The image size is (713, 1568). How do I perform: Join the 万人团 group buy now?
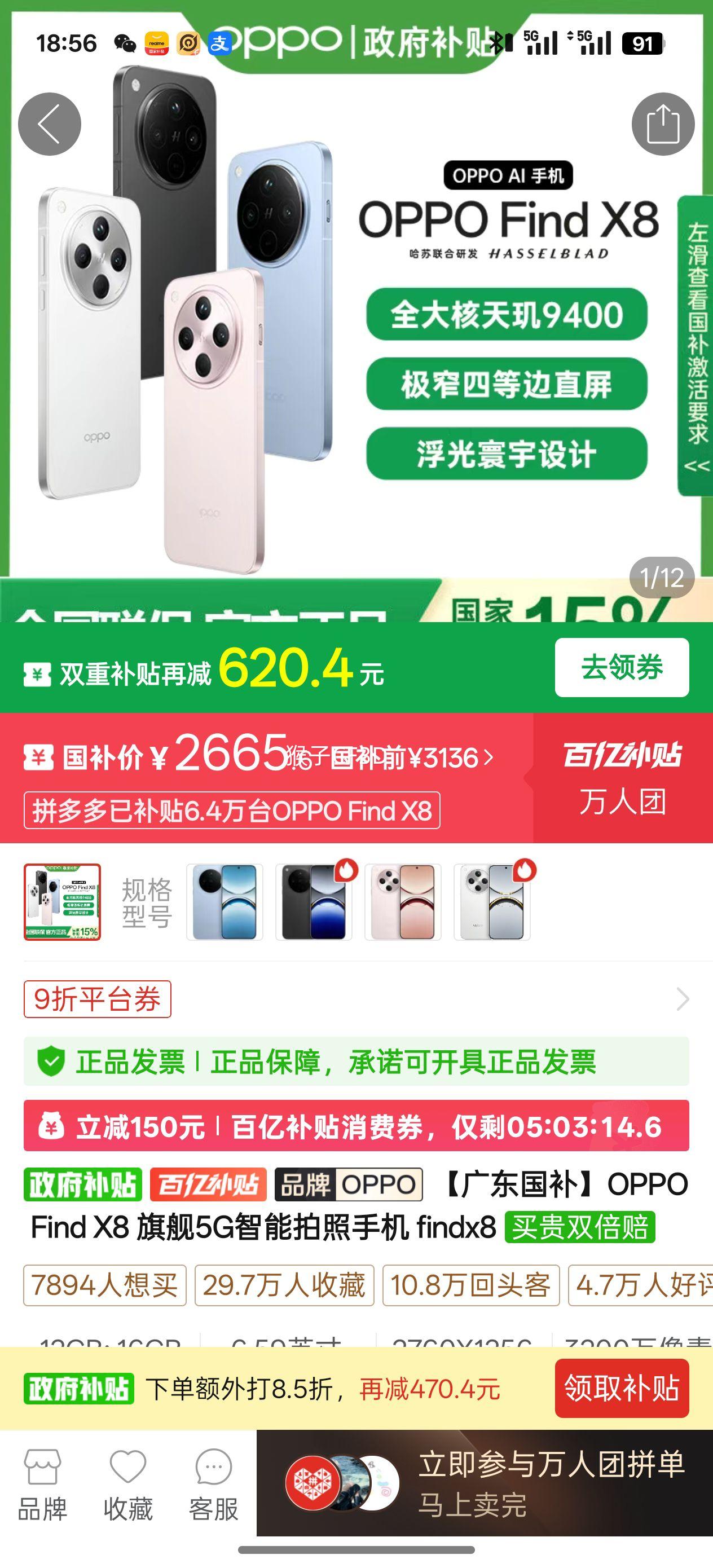(485, 1483)
